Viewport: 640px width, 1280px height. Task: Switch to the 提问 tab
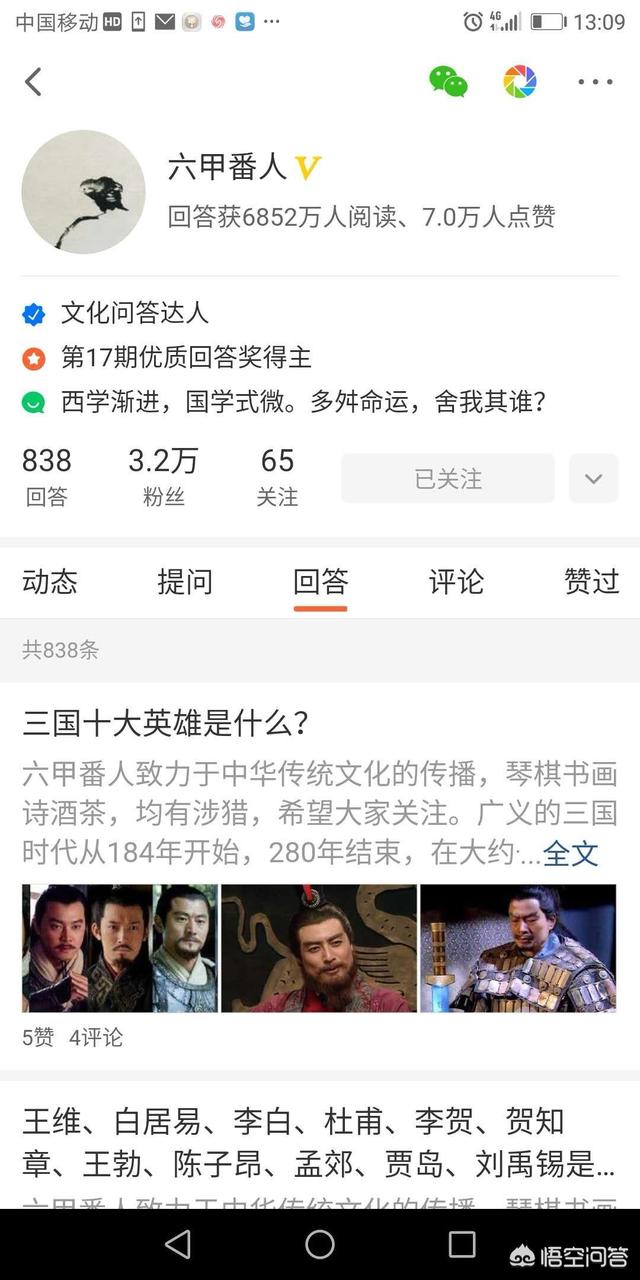tap(185, 582)
